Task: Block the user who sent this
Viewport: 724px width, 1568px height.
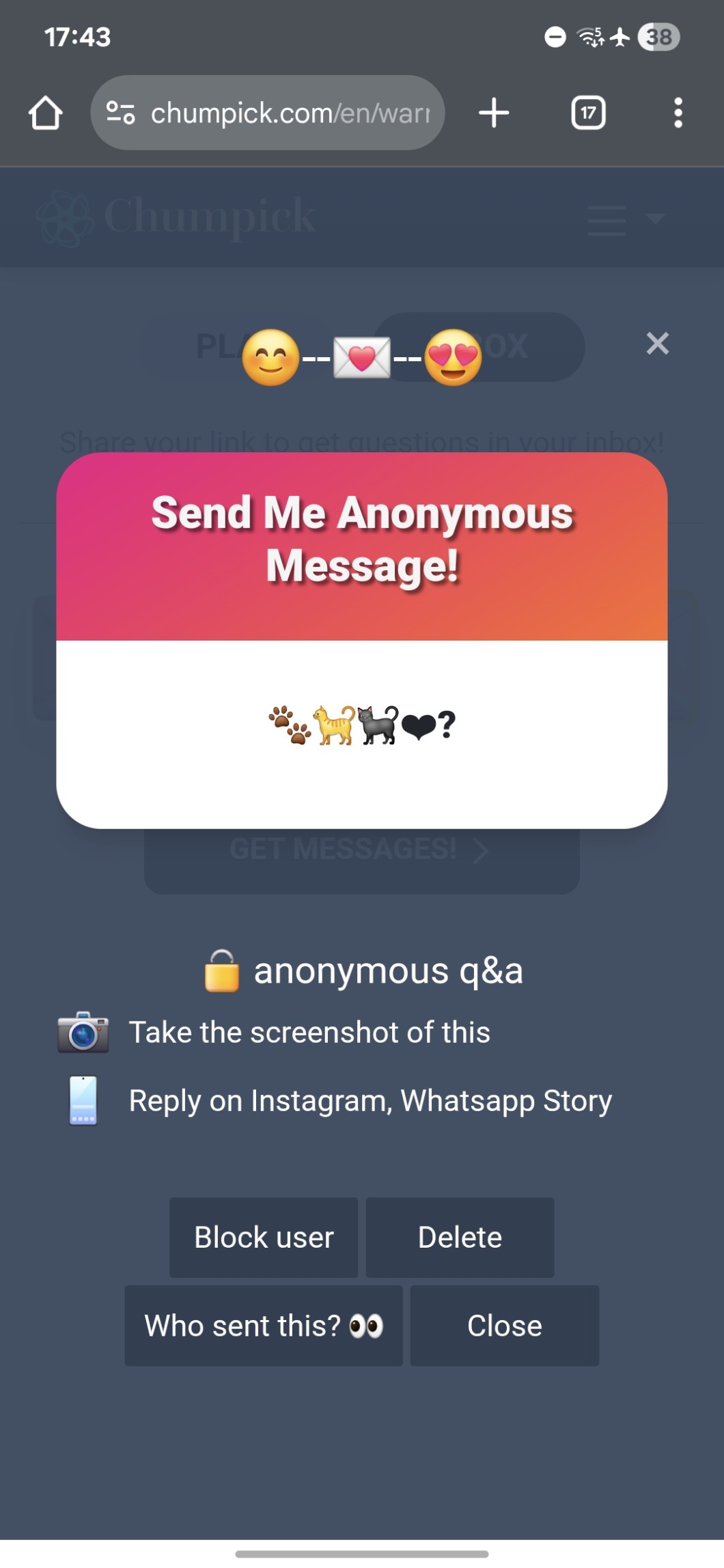Action: click(264, 1237)
